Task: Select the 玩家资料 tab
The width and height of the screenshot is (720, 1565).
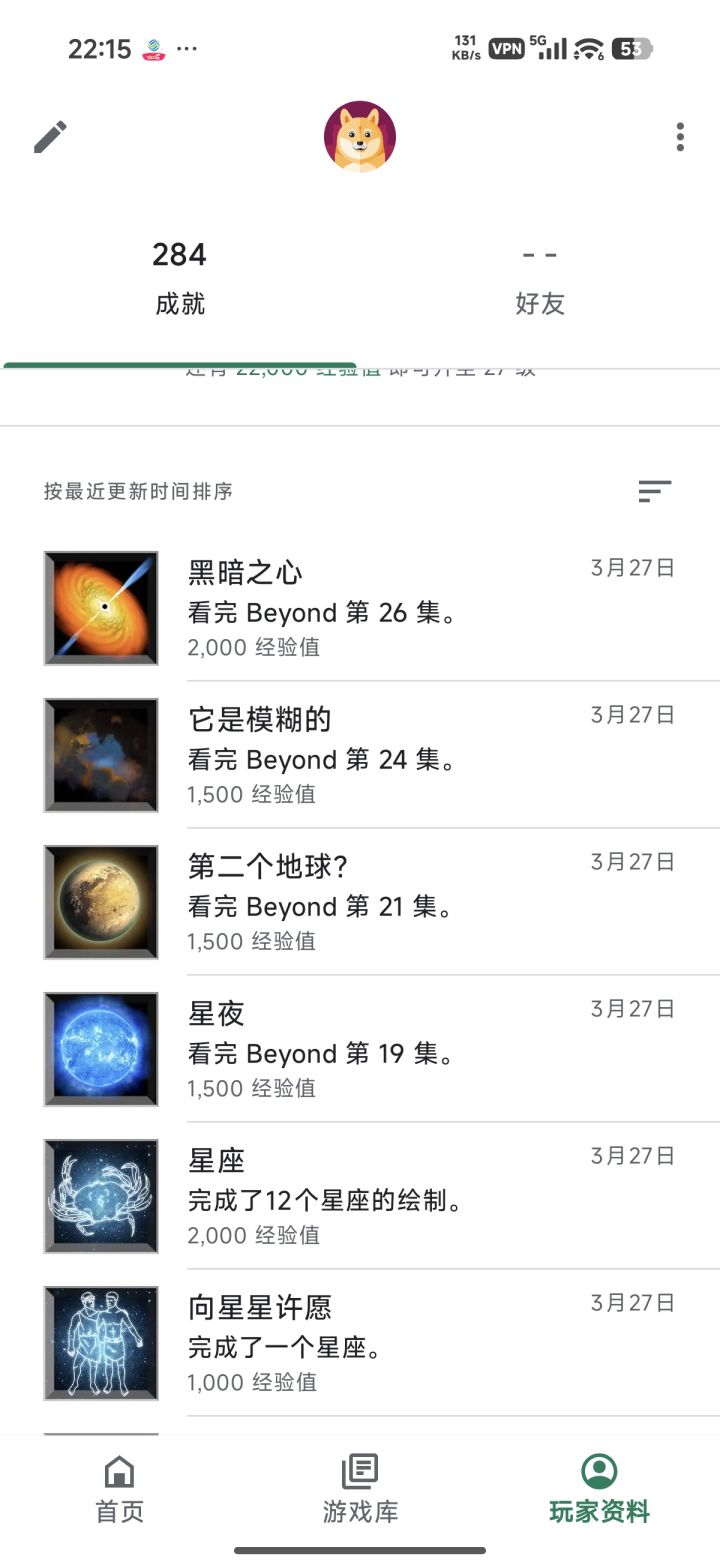Action: (599, 1490)
